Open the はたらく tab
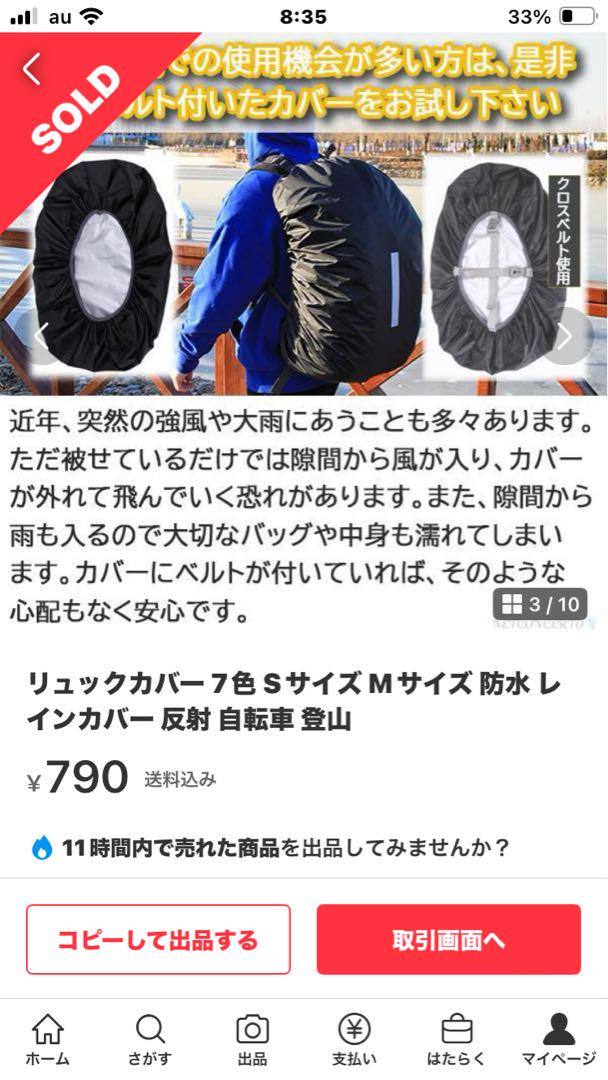Screen dimensions: 608x1080 (456, 1039)
